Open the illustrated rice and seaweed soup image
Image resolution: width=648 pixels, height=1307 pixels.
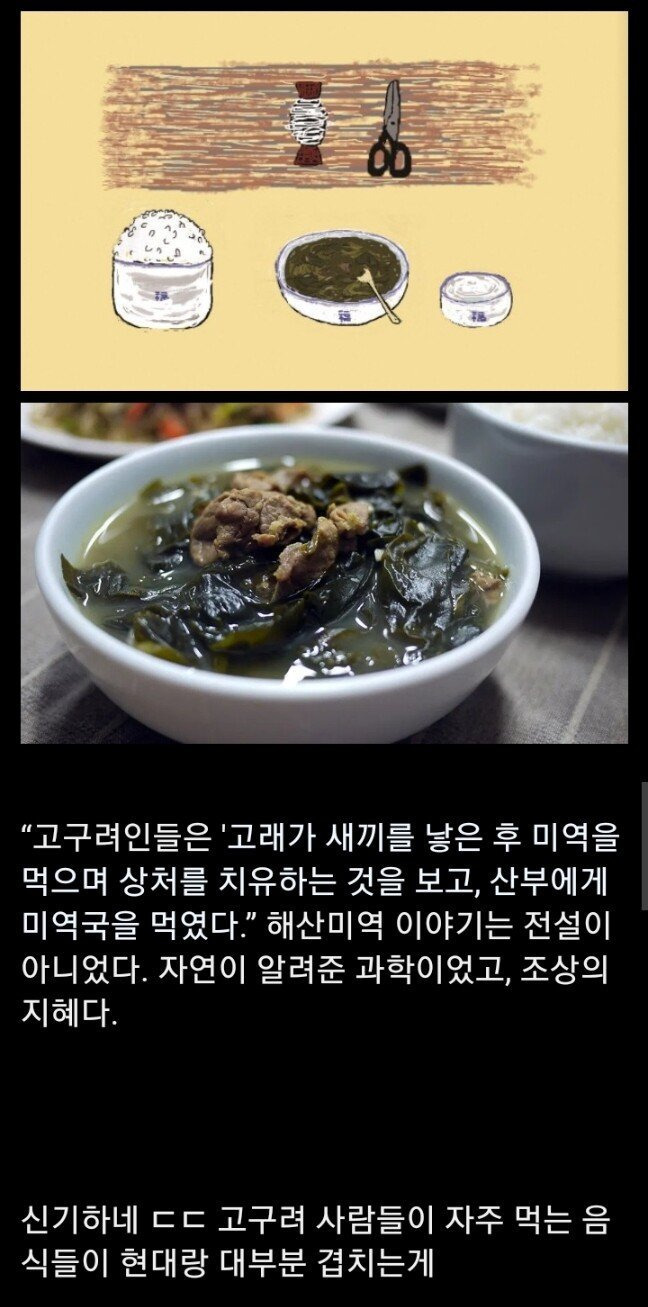(324, 201)
